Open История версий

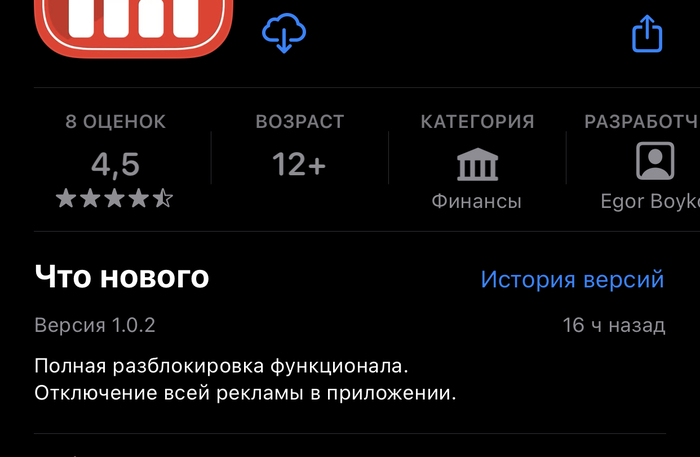pyautogui.click(x=572, y=279)
